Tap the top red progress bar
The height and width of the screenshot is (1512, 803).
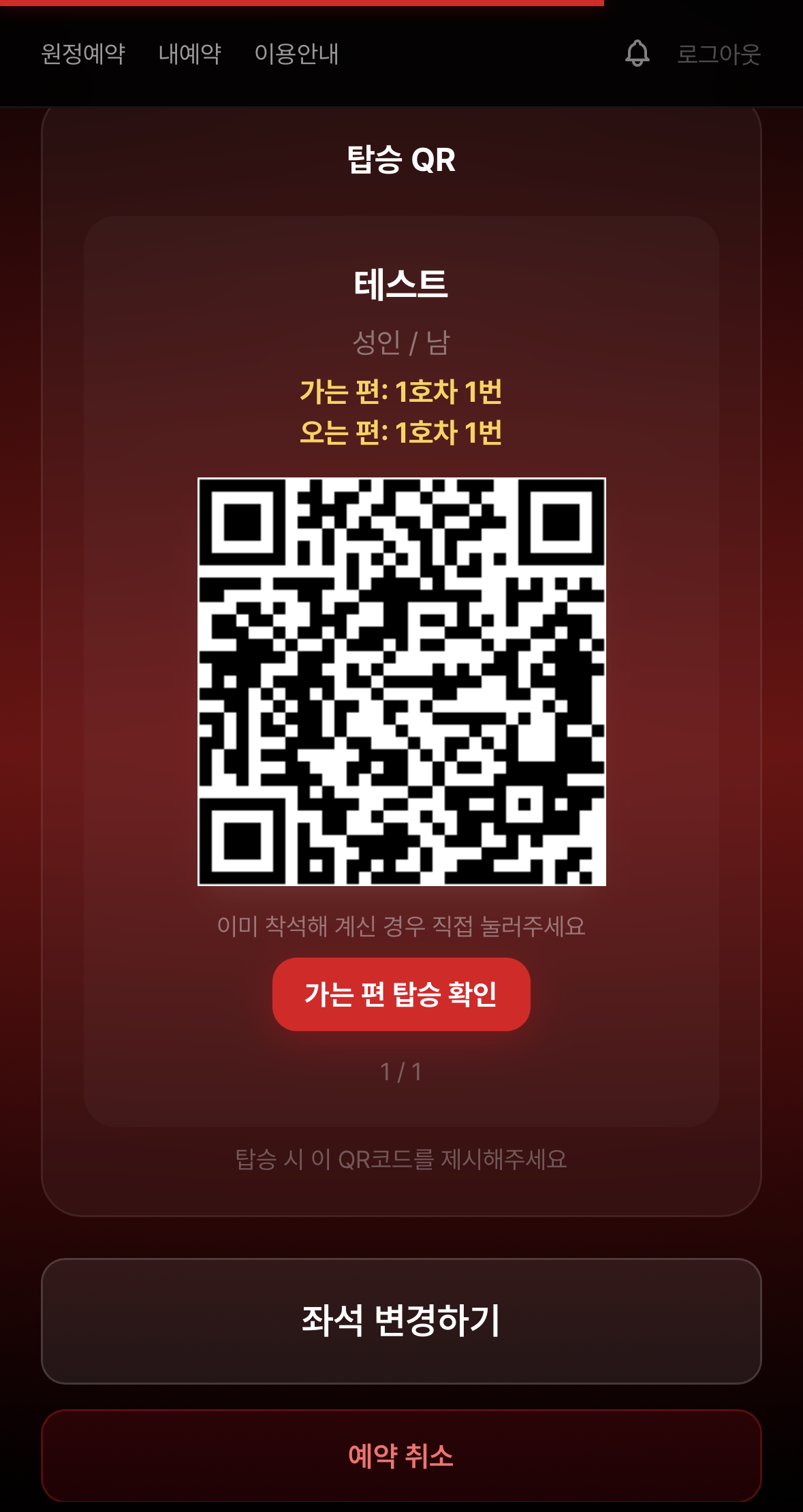[x=300, y=4]
